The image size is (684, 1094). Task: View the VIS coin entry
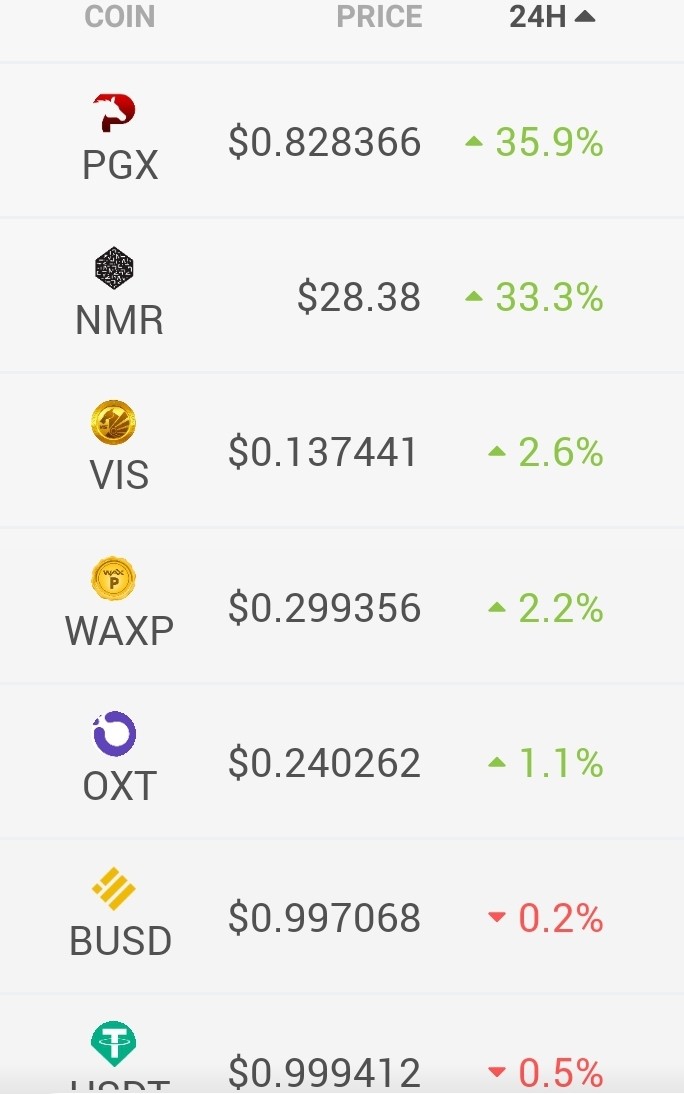(x=342, y=451)
